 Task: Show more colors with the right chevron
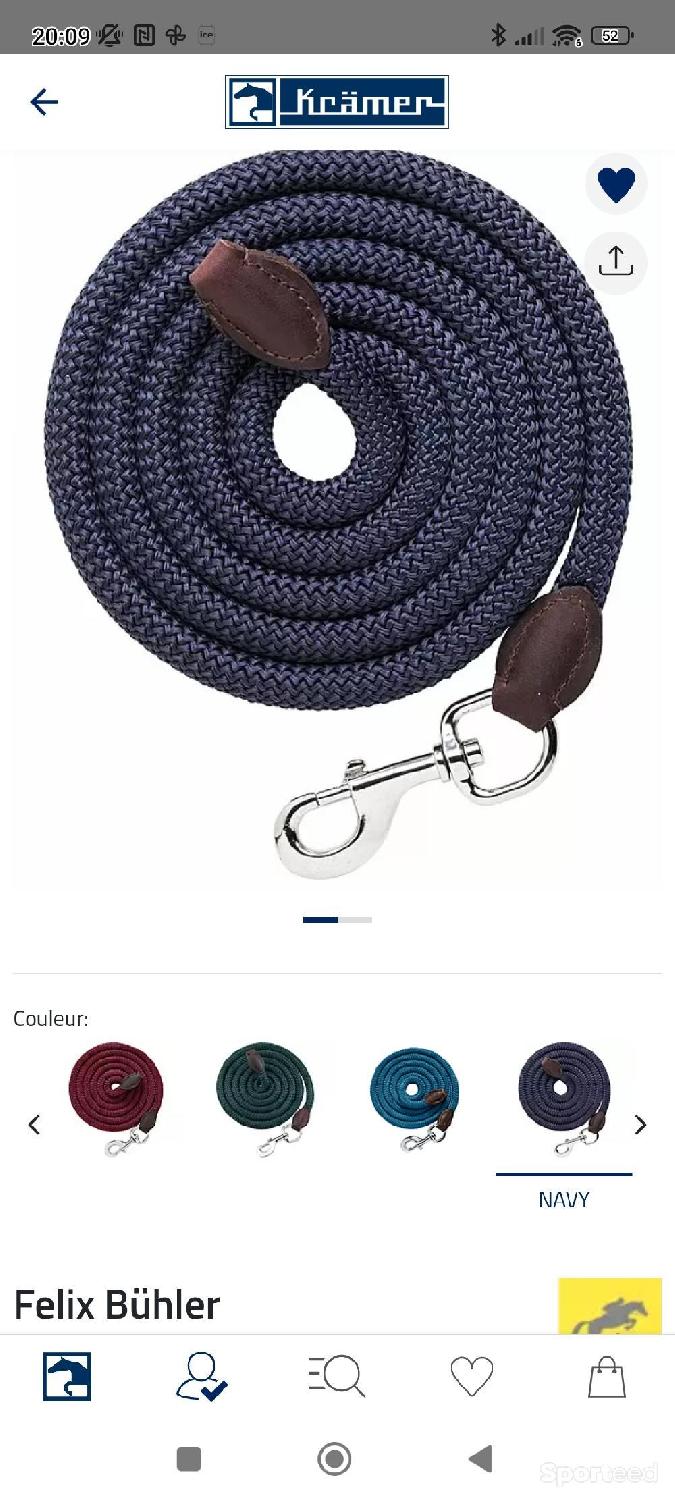pyautogui.click(x=641, y=1125)
